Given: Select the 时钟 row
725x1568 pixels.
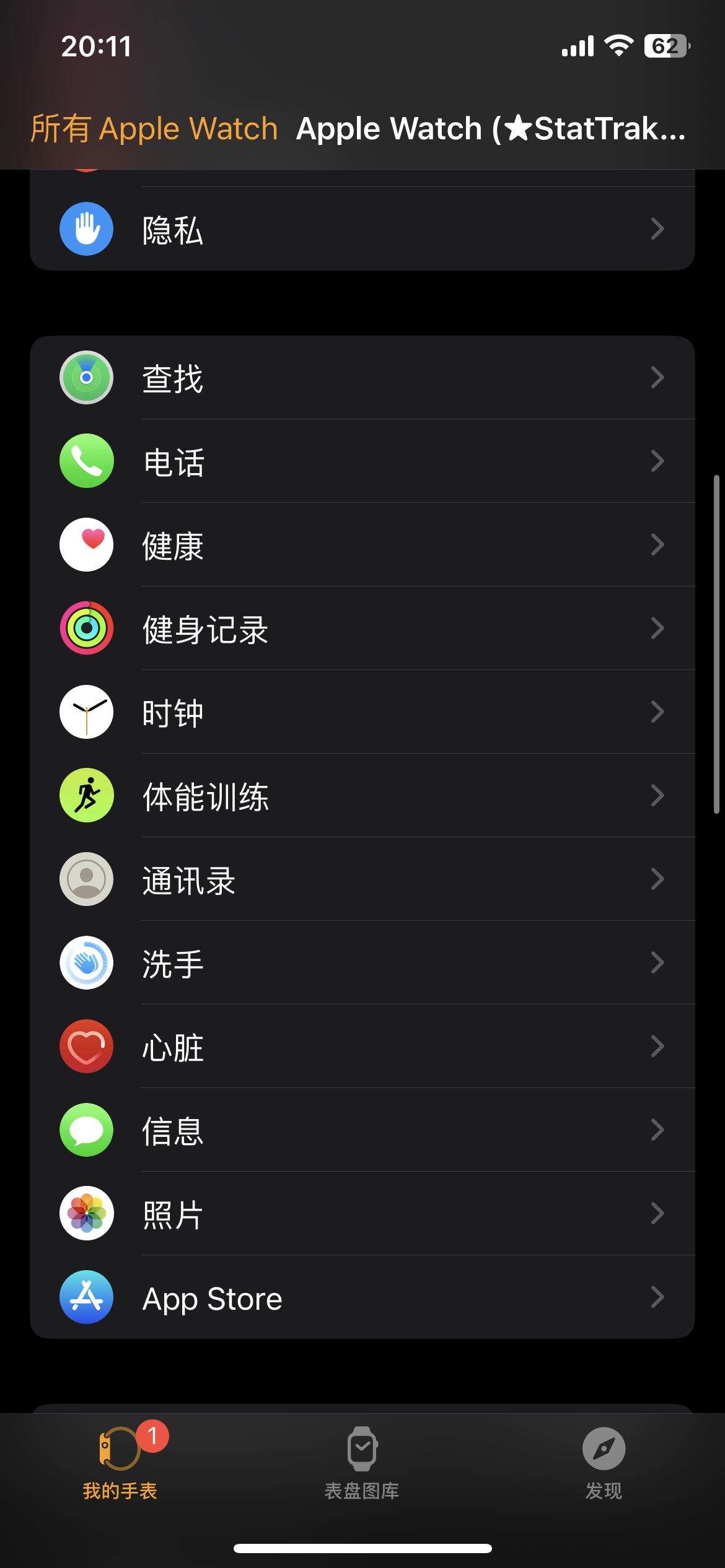Looking at the screenshot, I should (362, 712).
